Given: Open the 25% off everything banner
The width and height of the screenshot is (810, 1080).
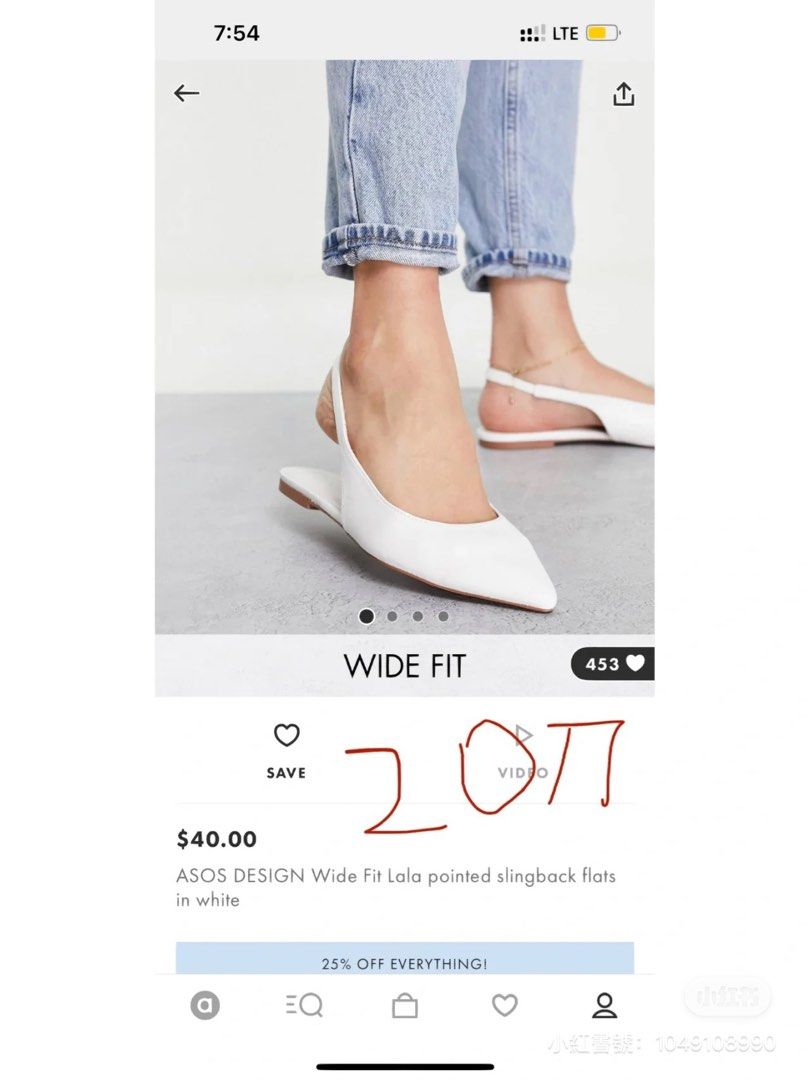Looking at the screenshot, I should tap(404, 960).
